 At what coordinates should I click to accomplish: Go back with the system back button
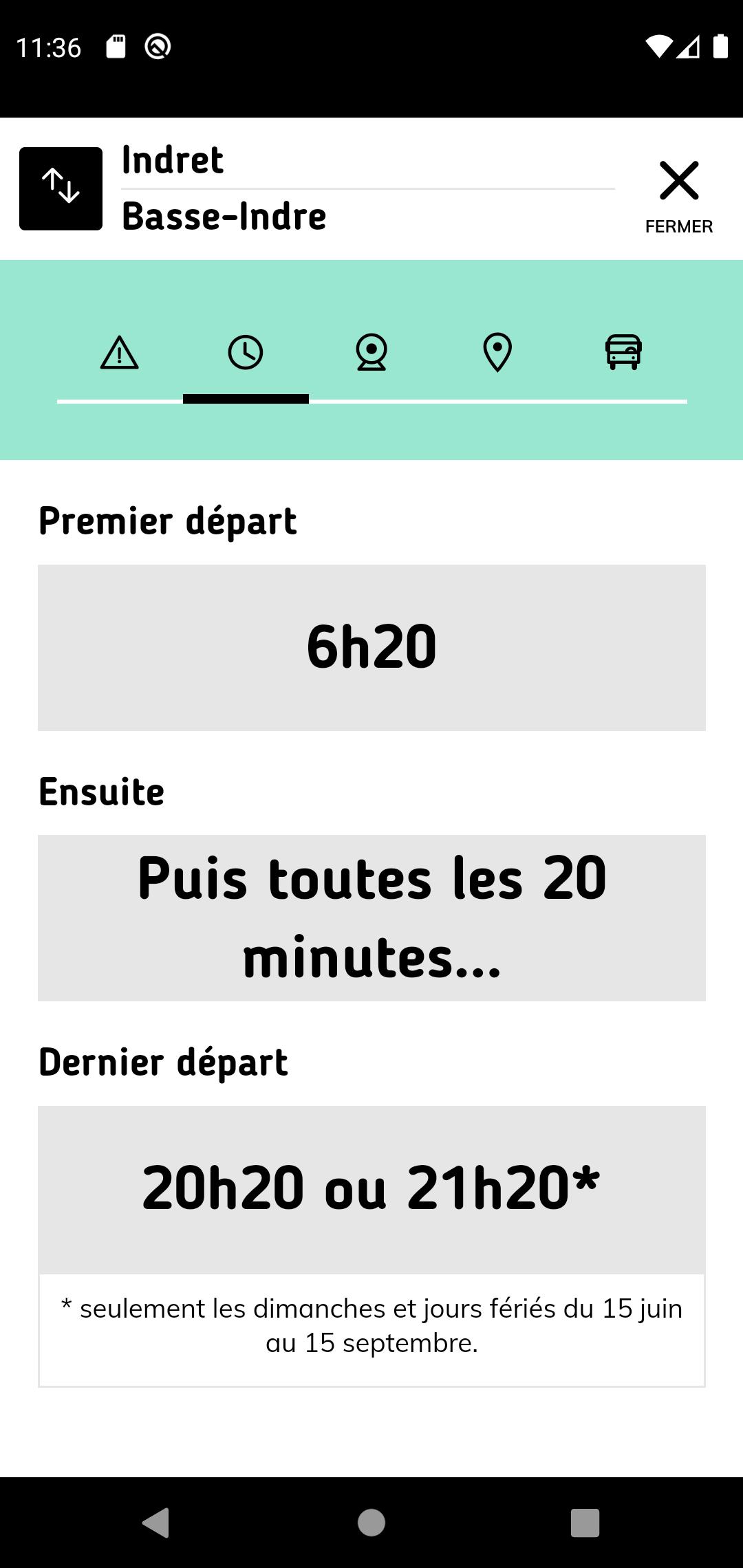click(x=156, y=1522)
